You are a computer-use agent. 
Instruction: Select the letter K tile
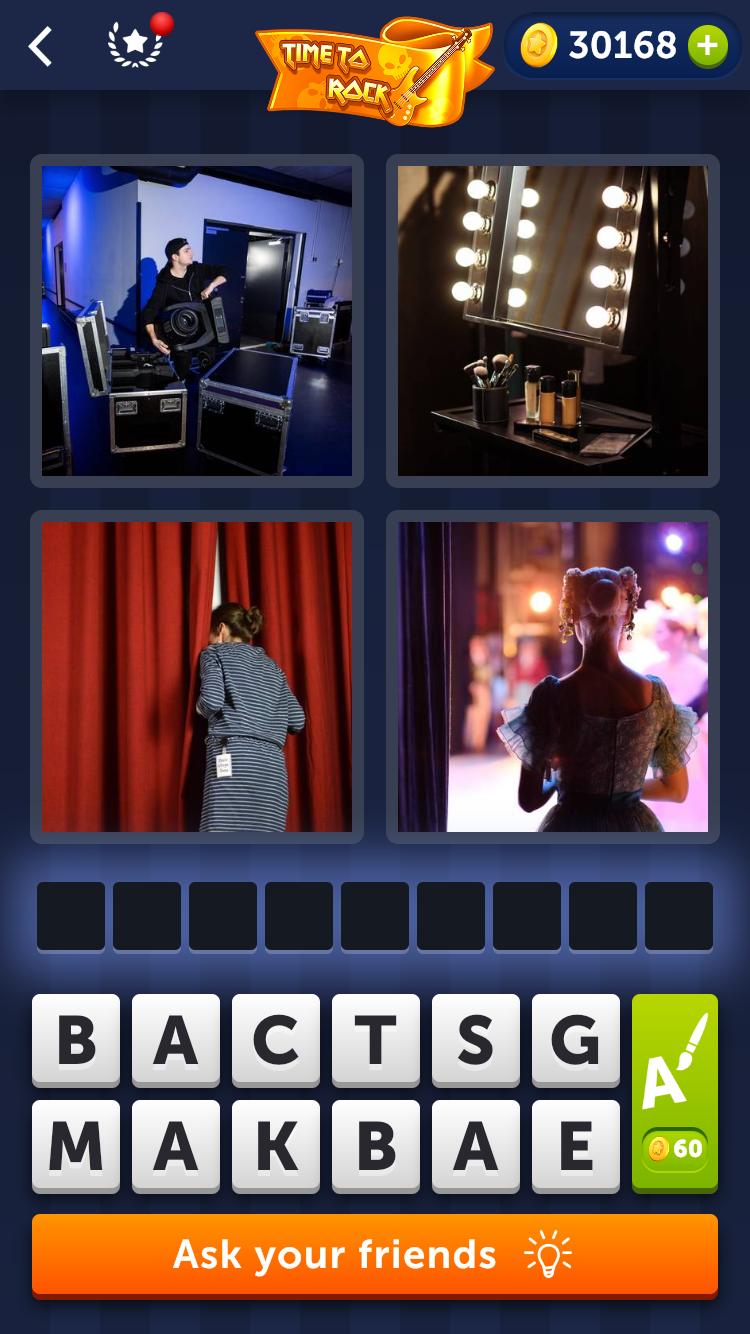(276, 1146)
